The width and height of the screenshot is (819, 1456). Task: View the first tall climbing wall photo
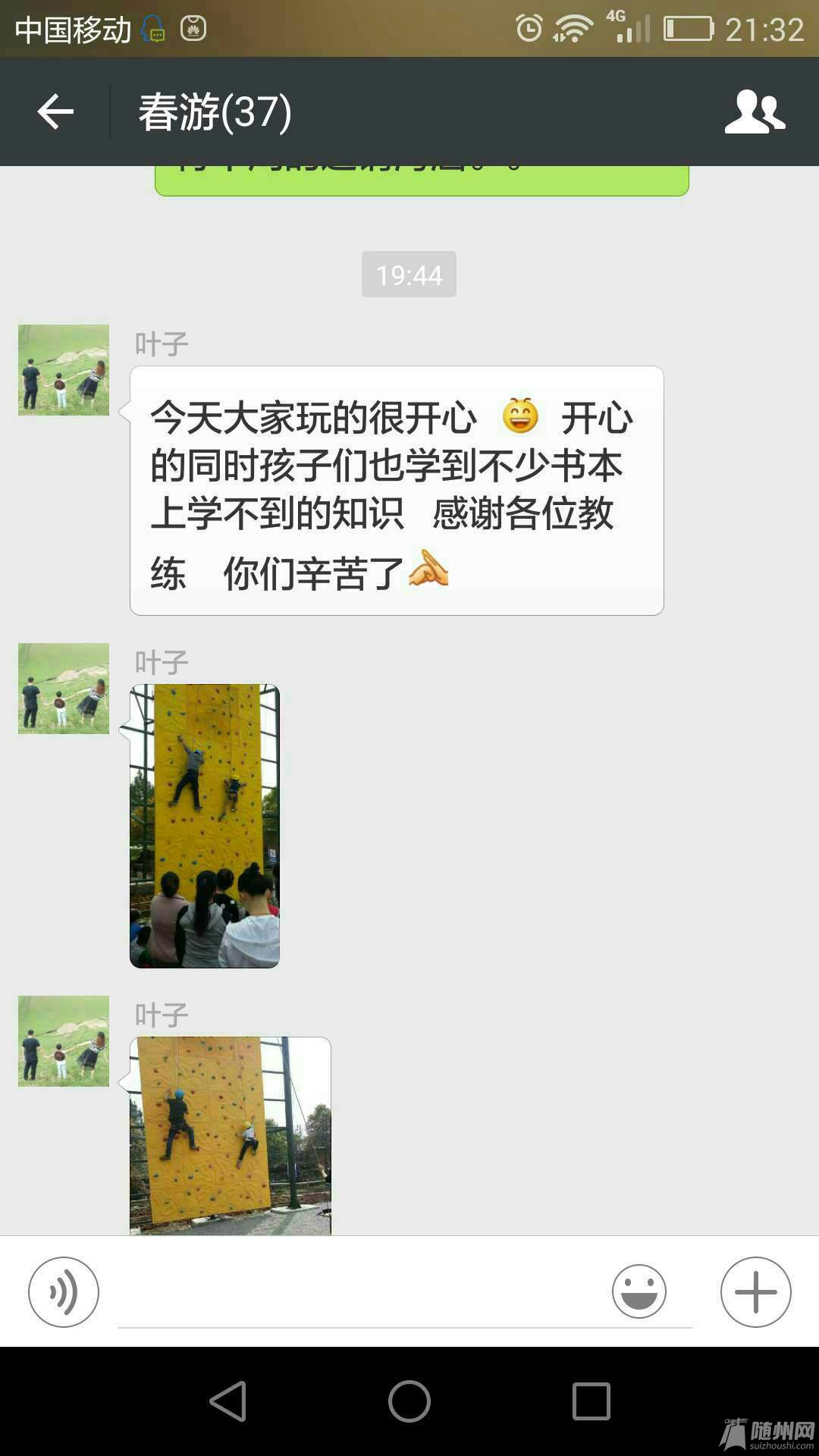(205, 826)
